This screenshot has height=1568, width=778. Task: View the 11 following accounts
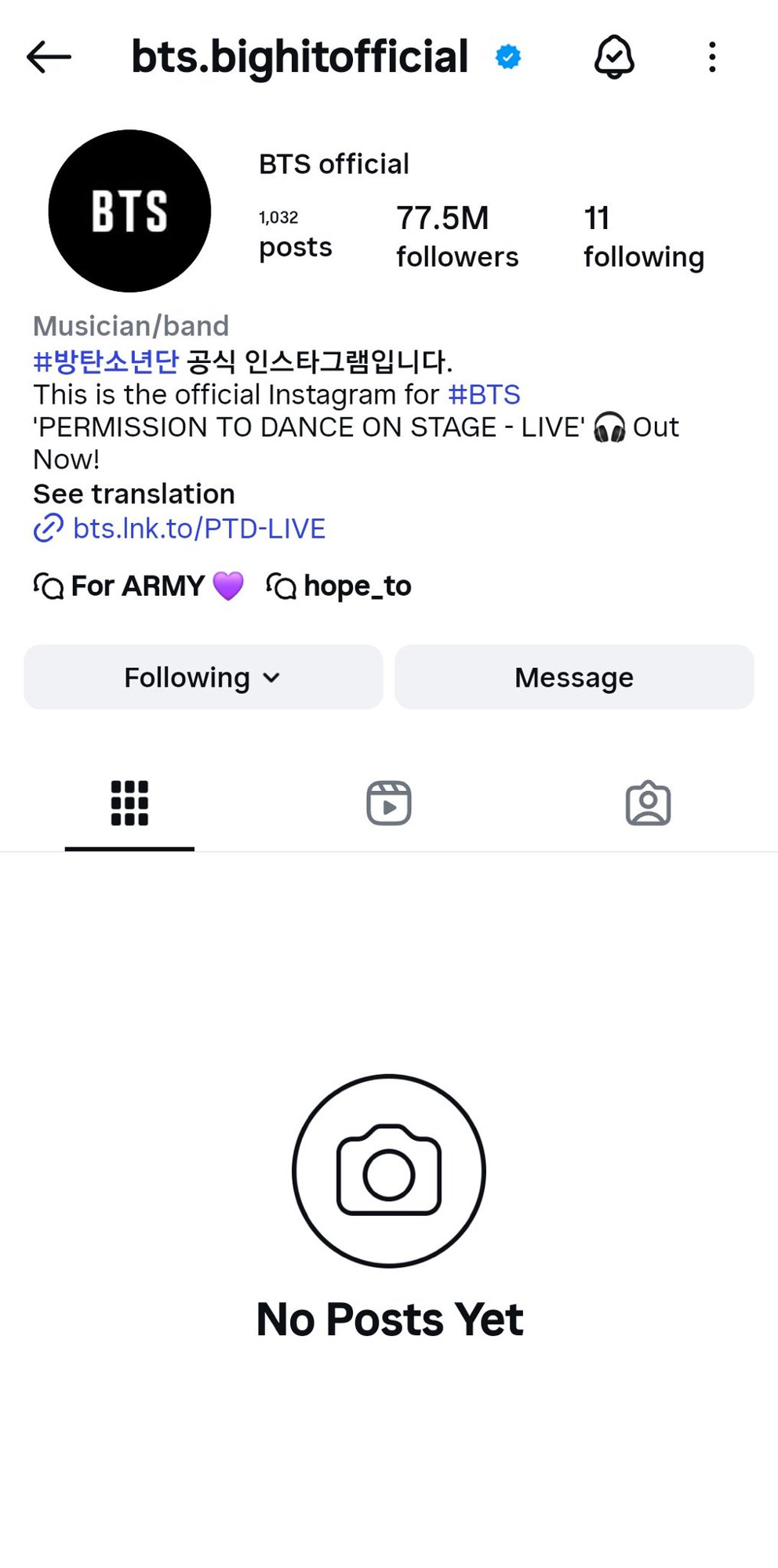643,237
